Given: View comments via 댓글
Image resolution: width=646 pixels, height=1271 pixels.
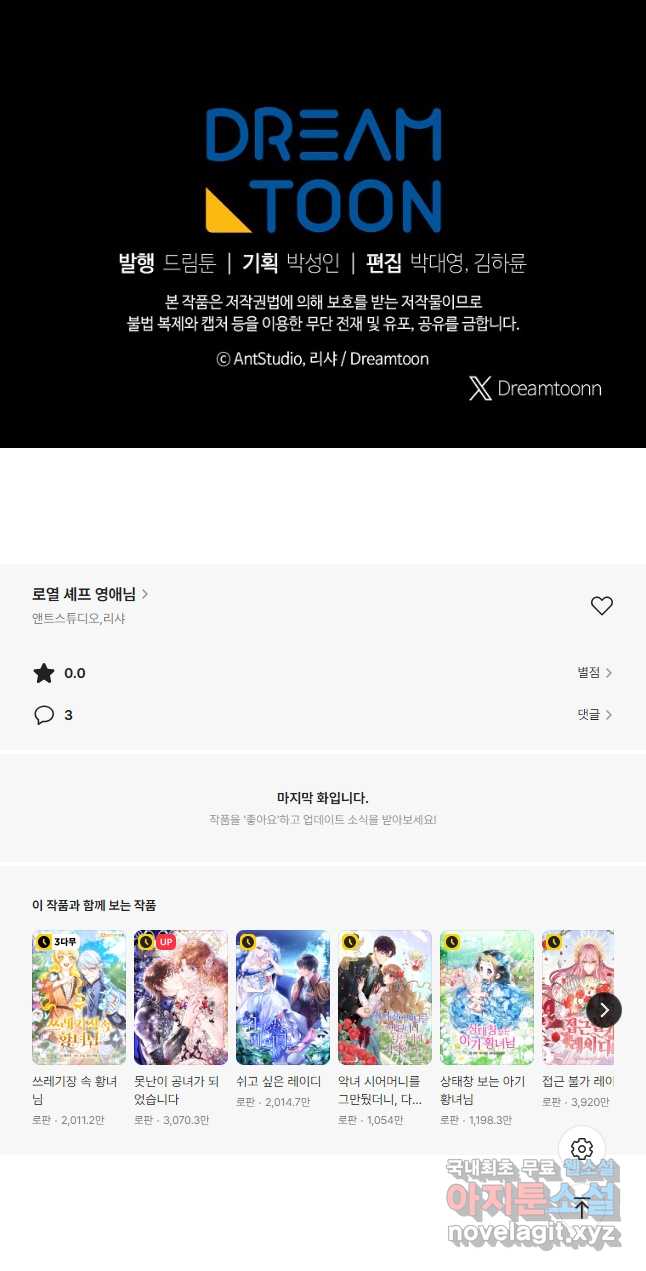Looking at the screenshot, I should tap(594, 715).
